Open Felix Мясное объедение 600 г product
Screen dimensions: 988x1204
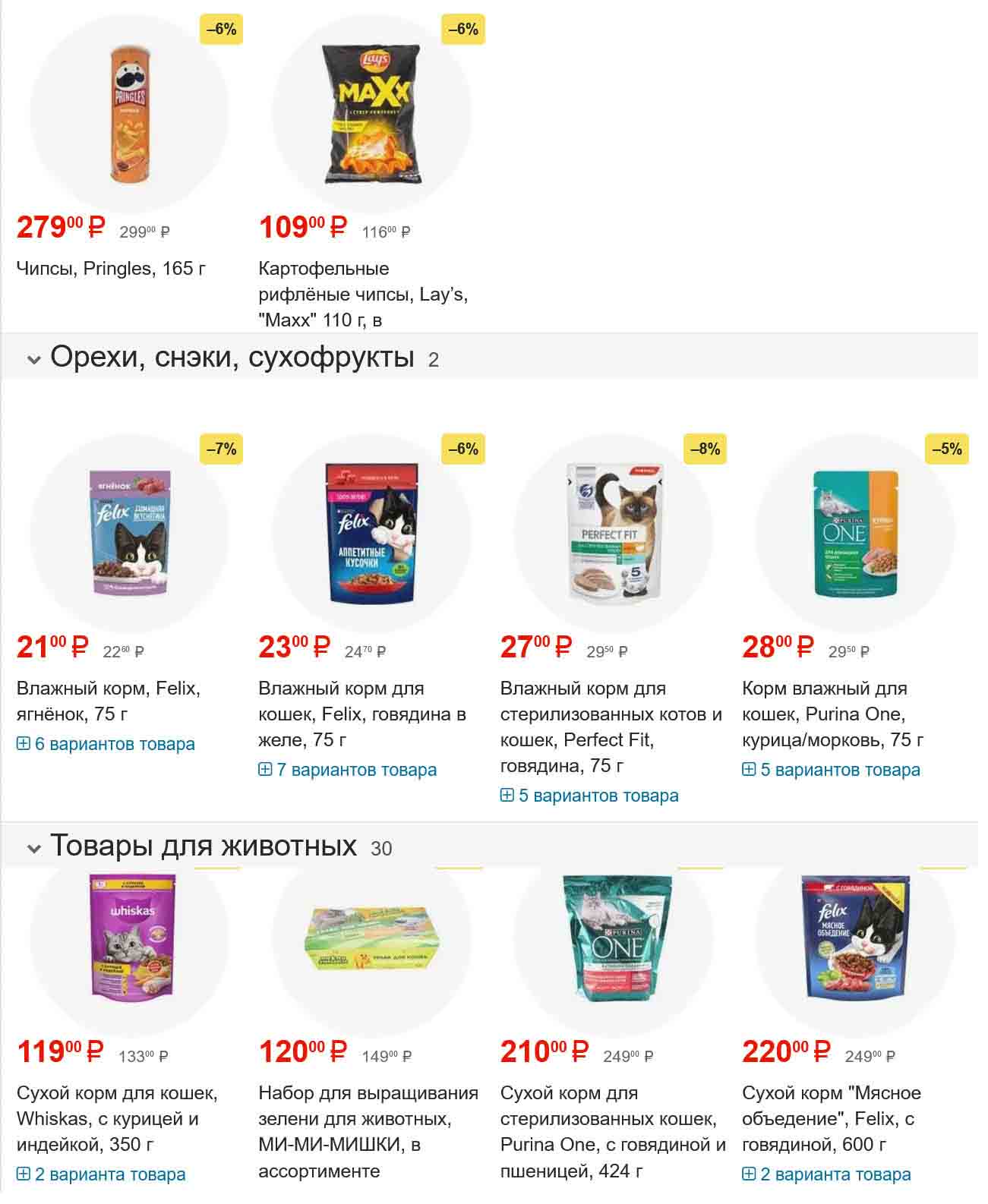coord(831,1118)
